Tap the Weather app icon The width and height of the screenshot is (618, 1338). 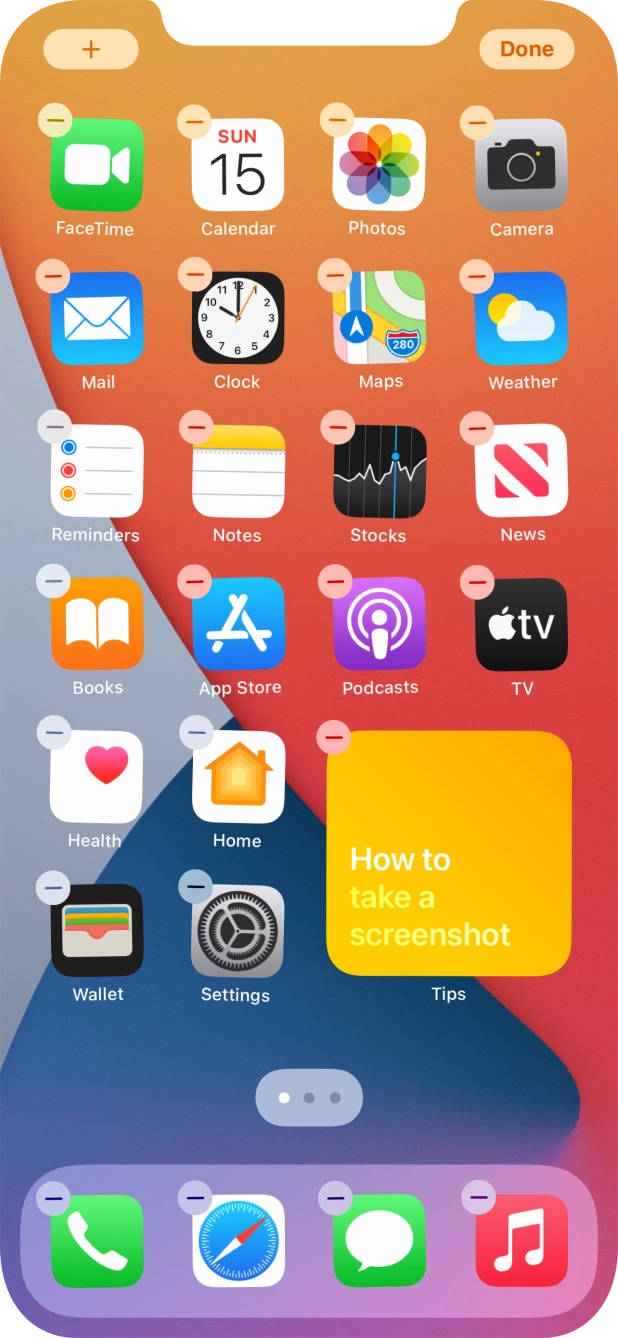coord(521,318)
